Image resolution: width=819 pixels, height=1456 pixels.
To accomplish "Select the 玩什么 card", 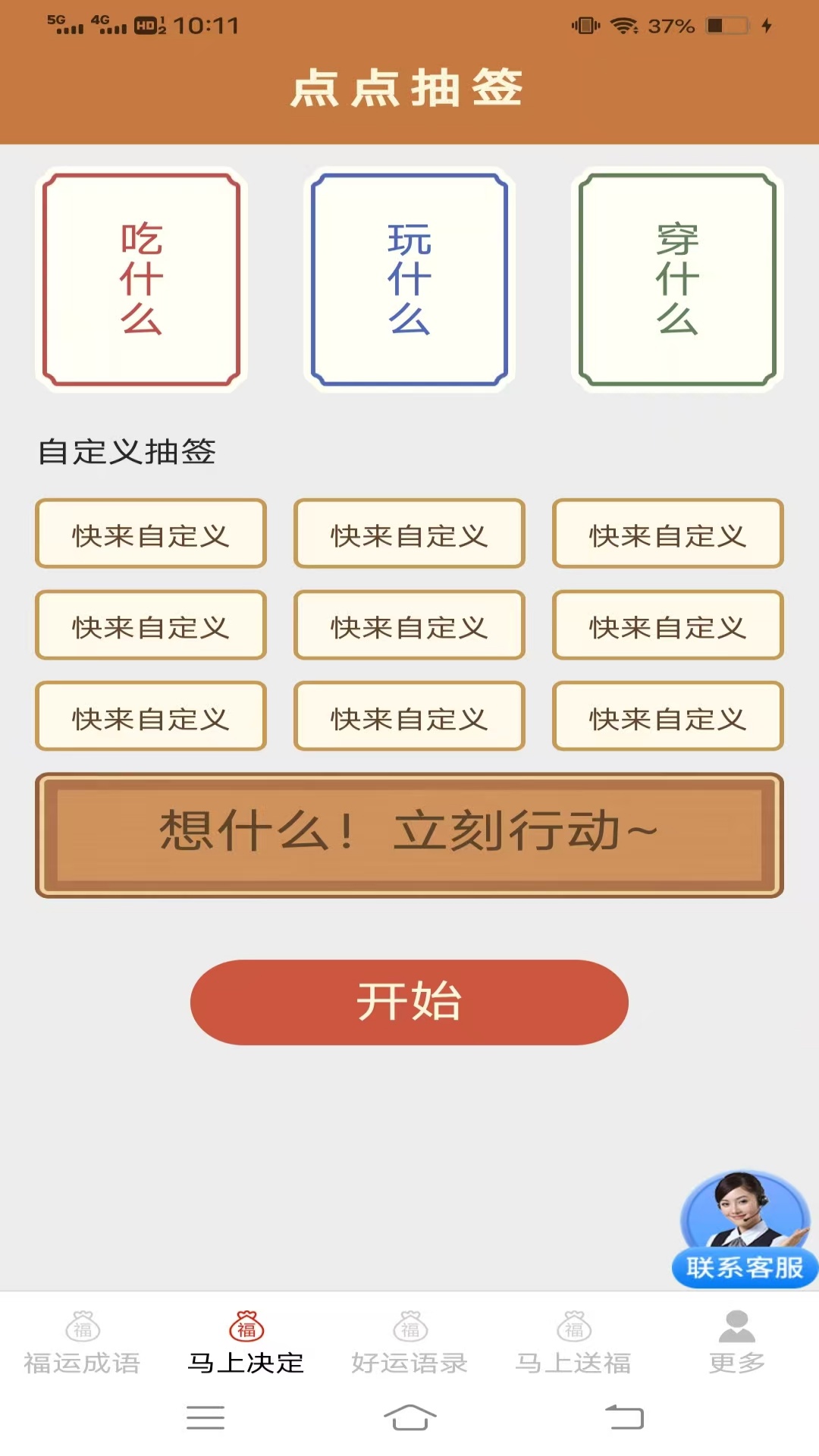I will point(409,279).
